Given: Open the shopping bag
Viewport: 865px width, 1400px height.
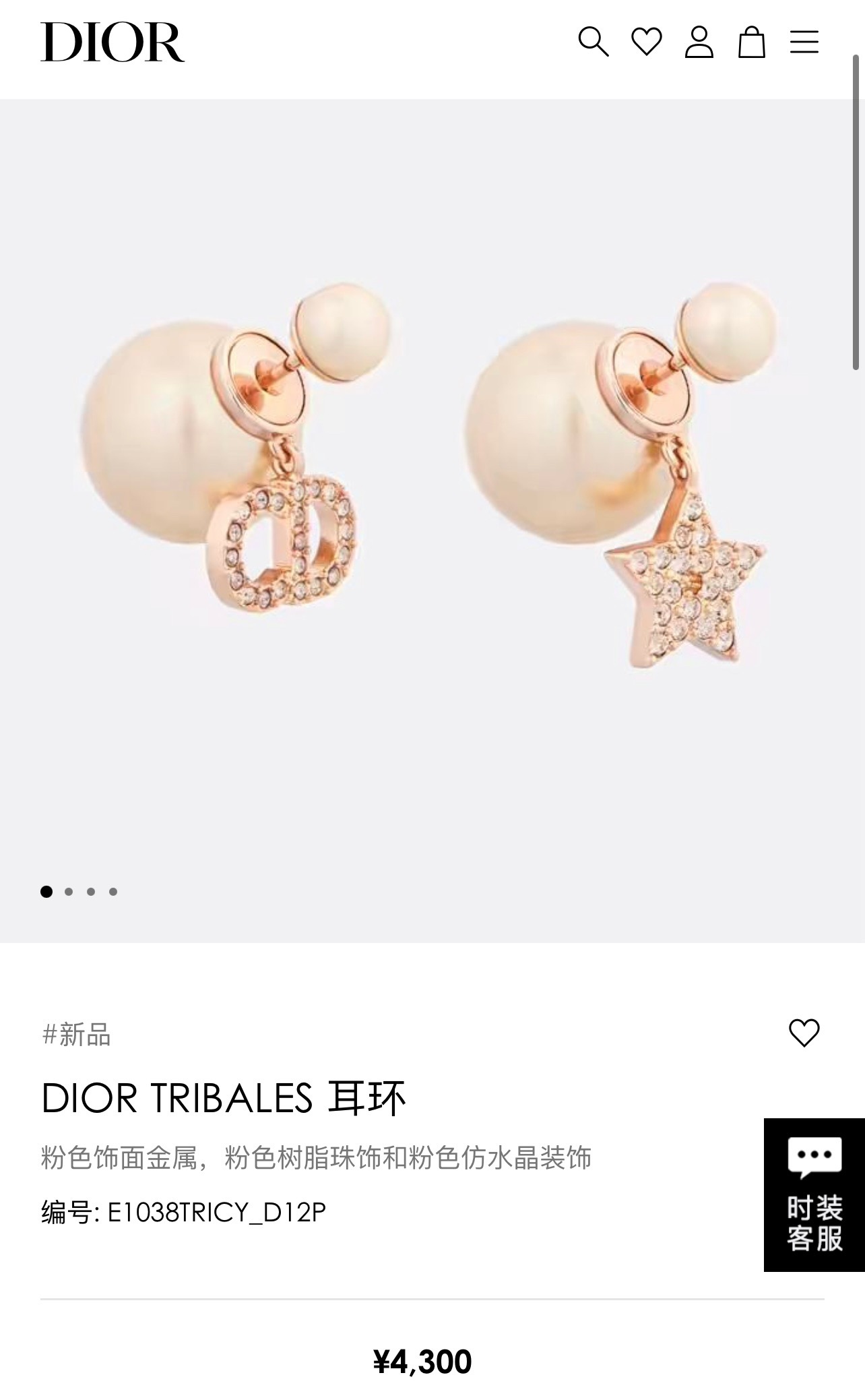Looking at the screenshot, I should pos(751,42).
